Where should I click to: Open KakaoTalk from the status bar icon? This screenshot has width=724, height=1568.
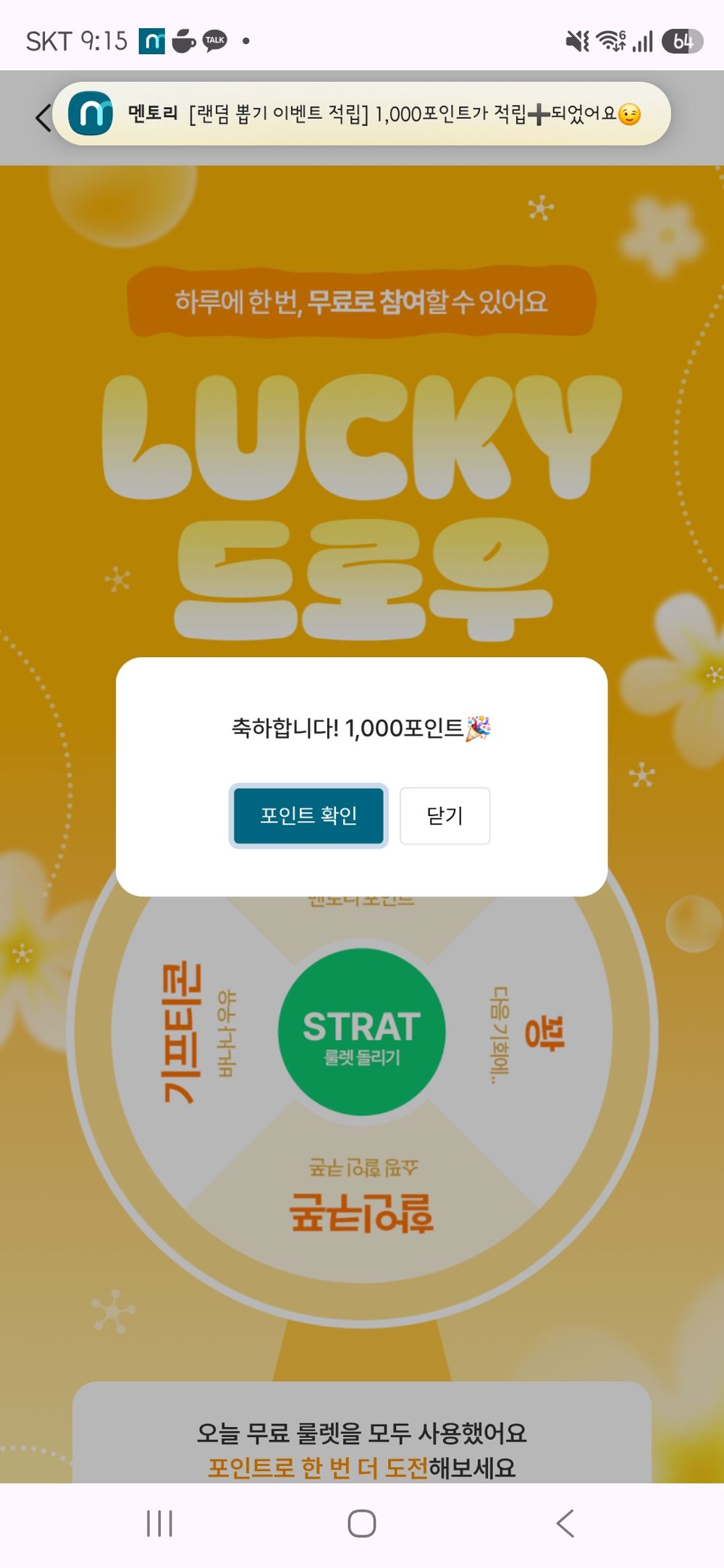coord(214,41)
